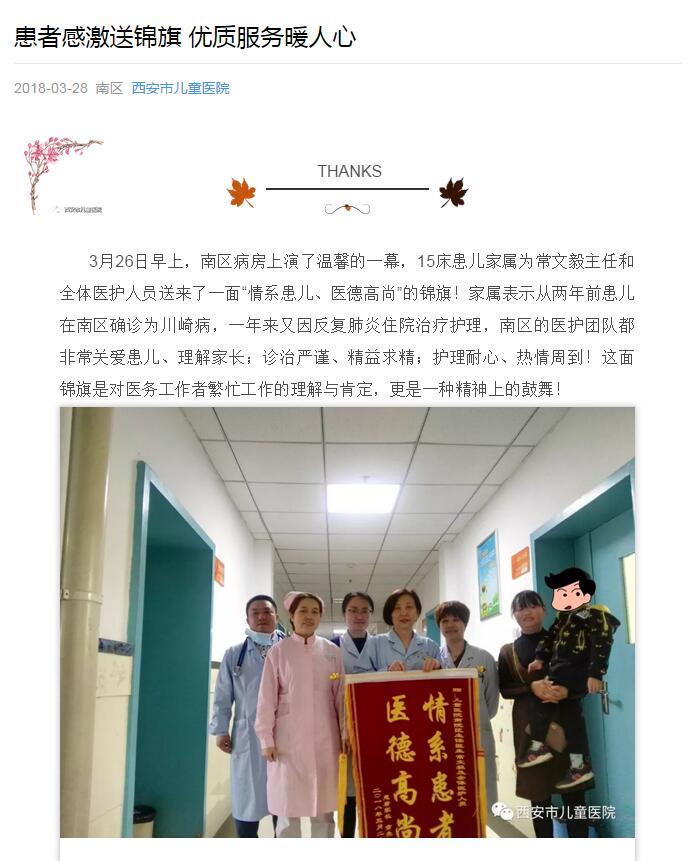
Task: Open the 西安市儿童医院 account link
Action: pyautogui.click(x=180, y=88)
